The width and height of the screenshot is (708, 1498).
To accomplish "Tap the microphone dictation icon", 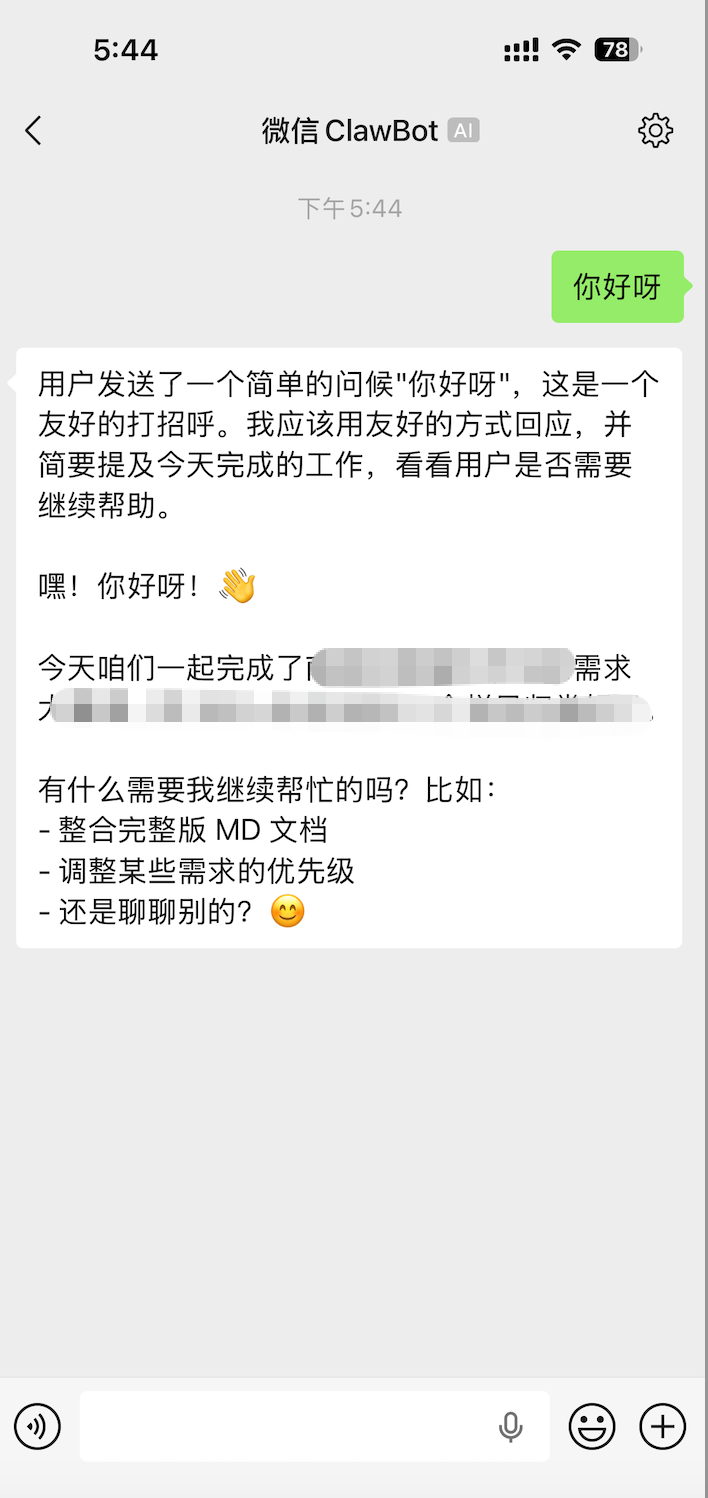I will (x=511, y=1426).
